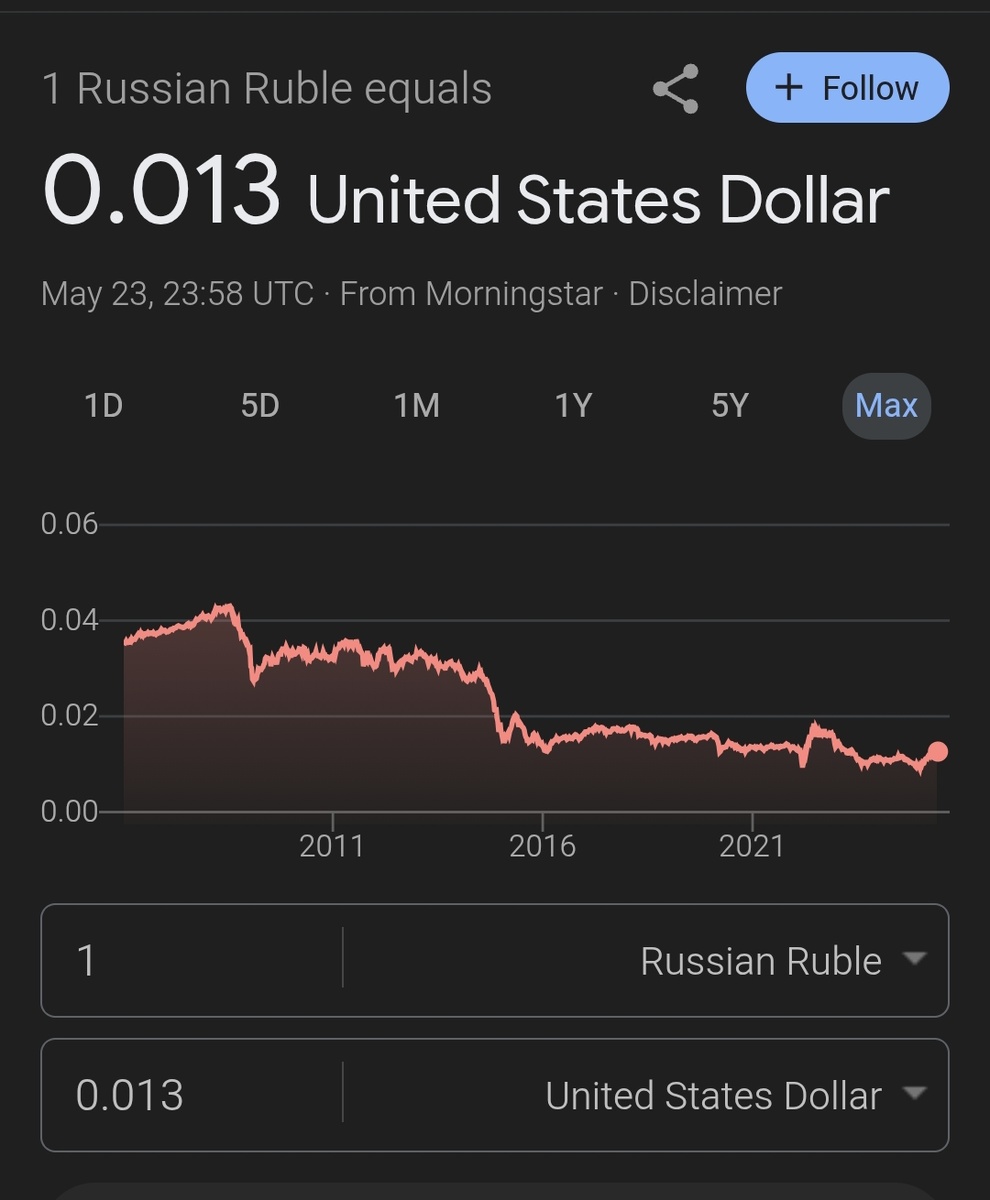Viewport: 990px width, 1200px height.
Task: Show the 1M chart range
Action: click(416, 406)
